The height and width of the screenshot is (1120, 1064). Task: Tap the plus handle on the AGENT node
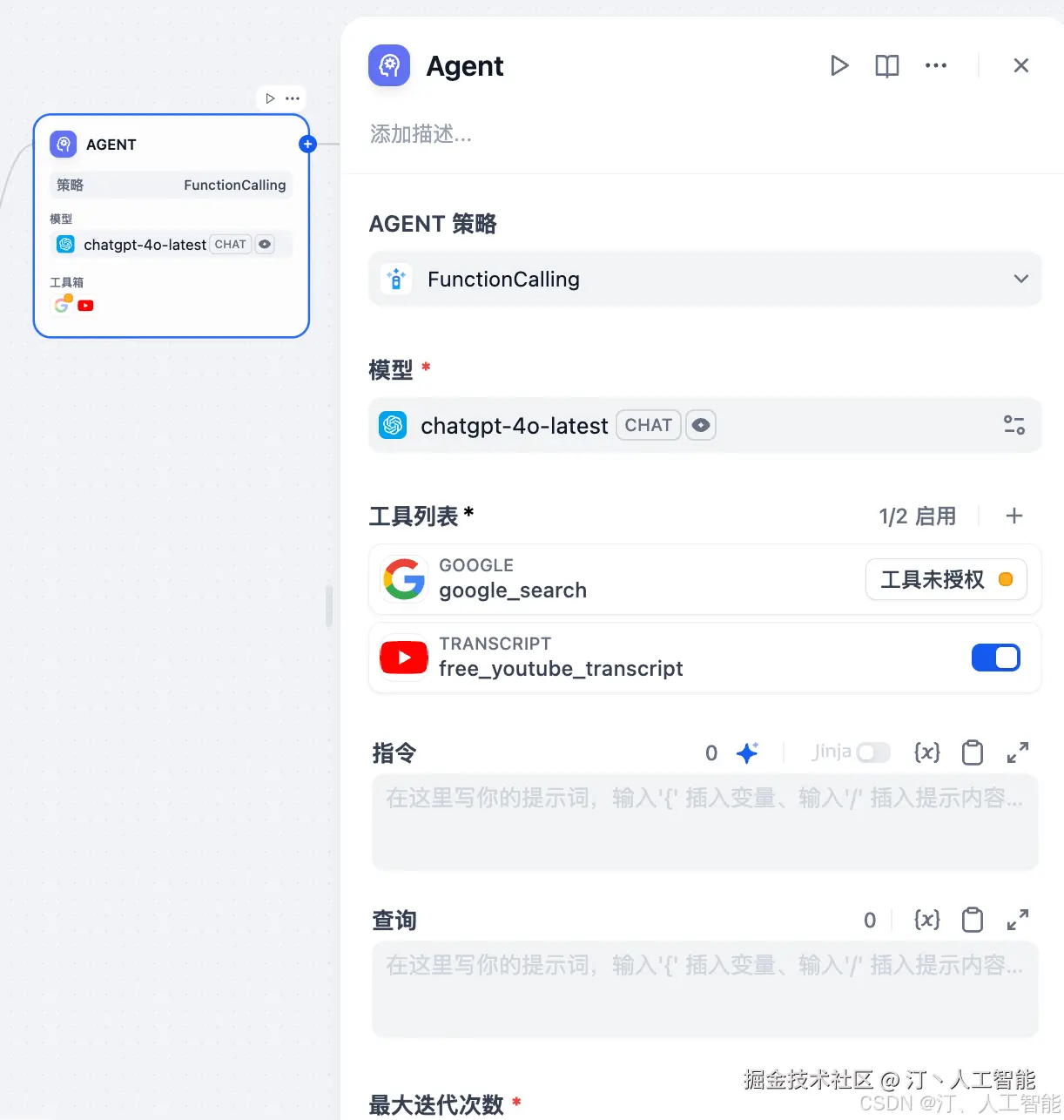coord(307,145)
